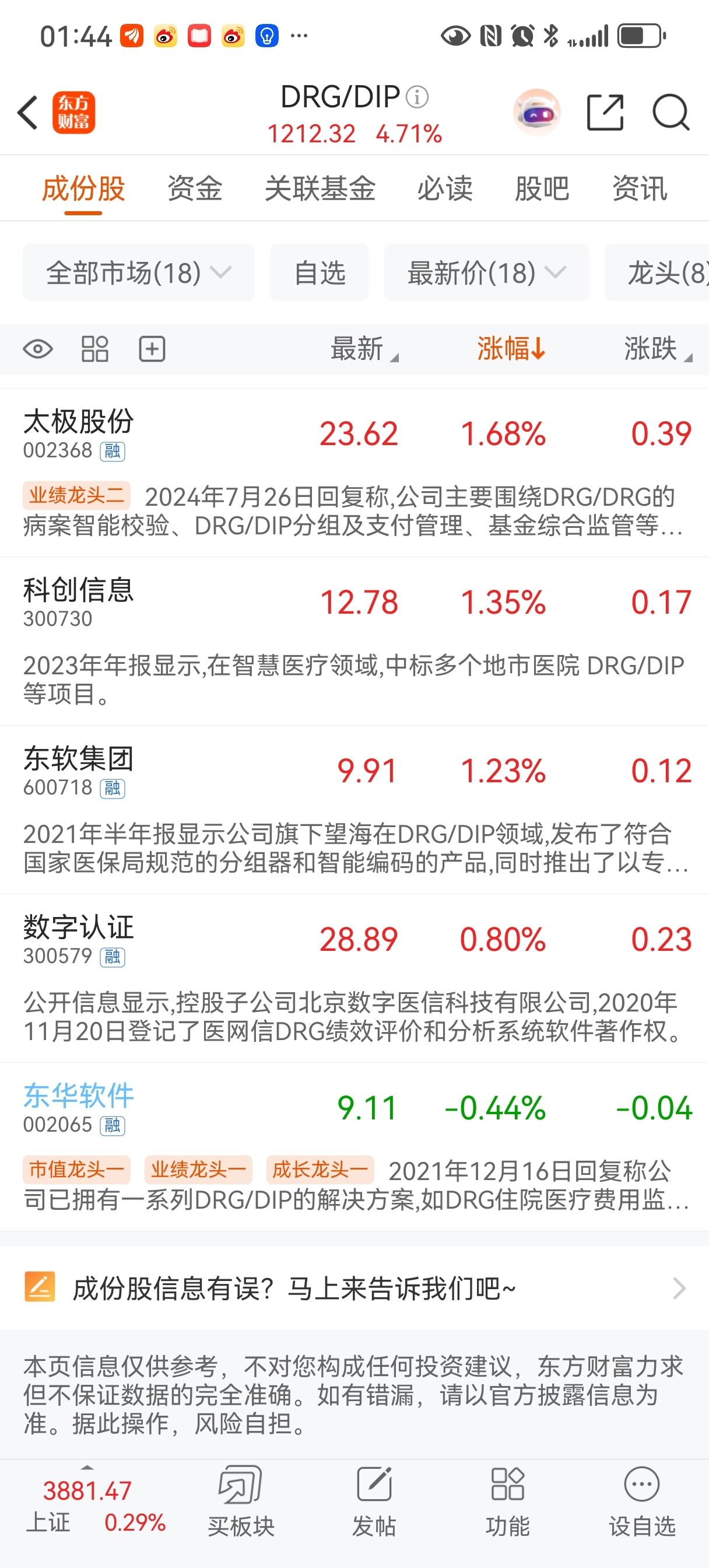Screen dimensions: 709x1568
Task: Sort the list by 涨幅
Action: (511, 349)
